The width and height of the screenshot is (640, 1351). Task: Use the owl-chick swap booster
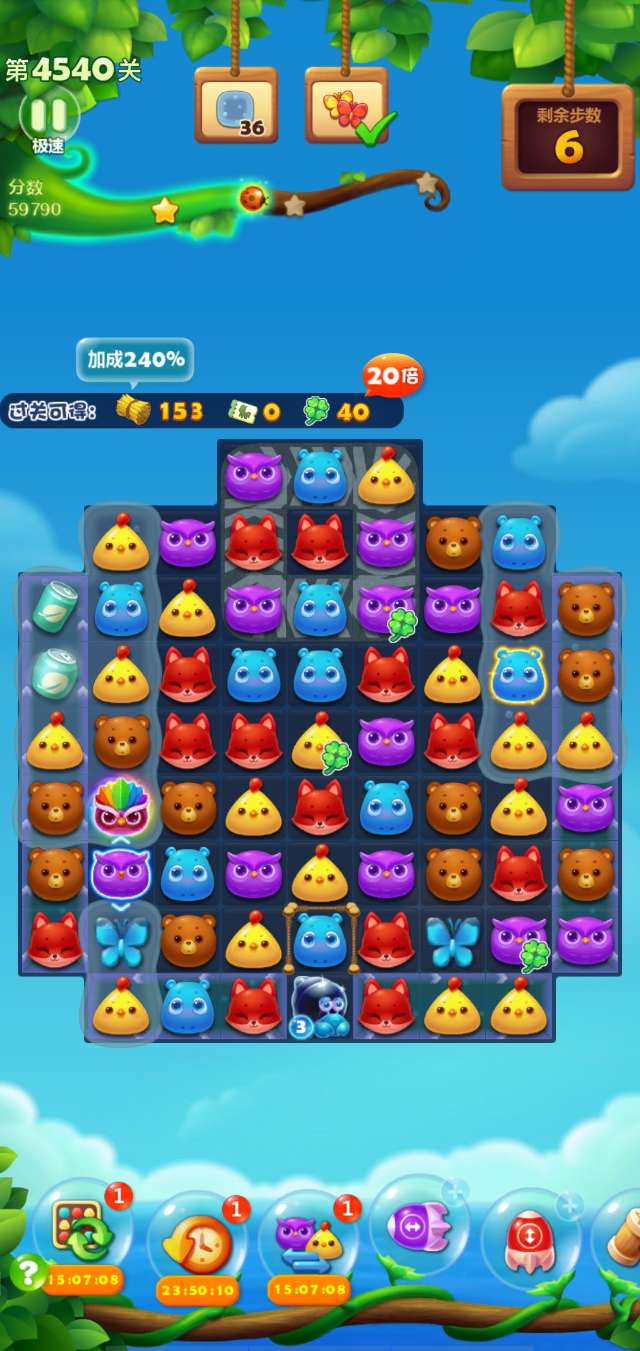[308, 1237]
